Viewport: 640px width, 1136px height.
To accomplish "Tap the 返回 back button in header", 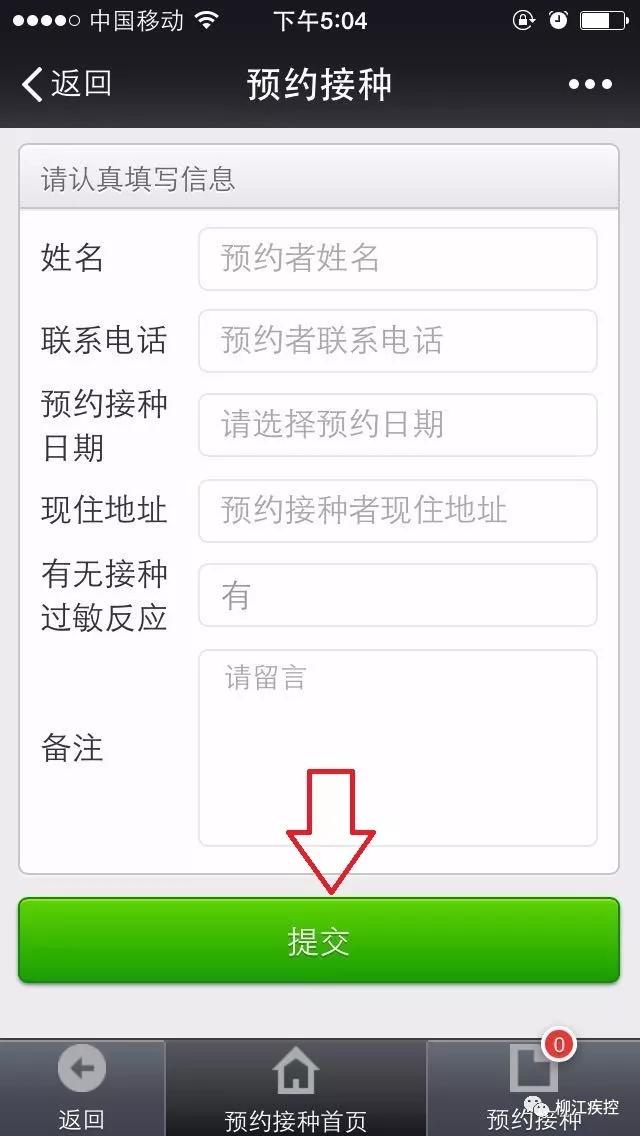I will coord(66,84).
